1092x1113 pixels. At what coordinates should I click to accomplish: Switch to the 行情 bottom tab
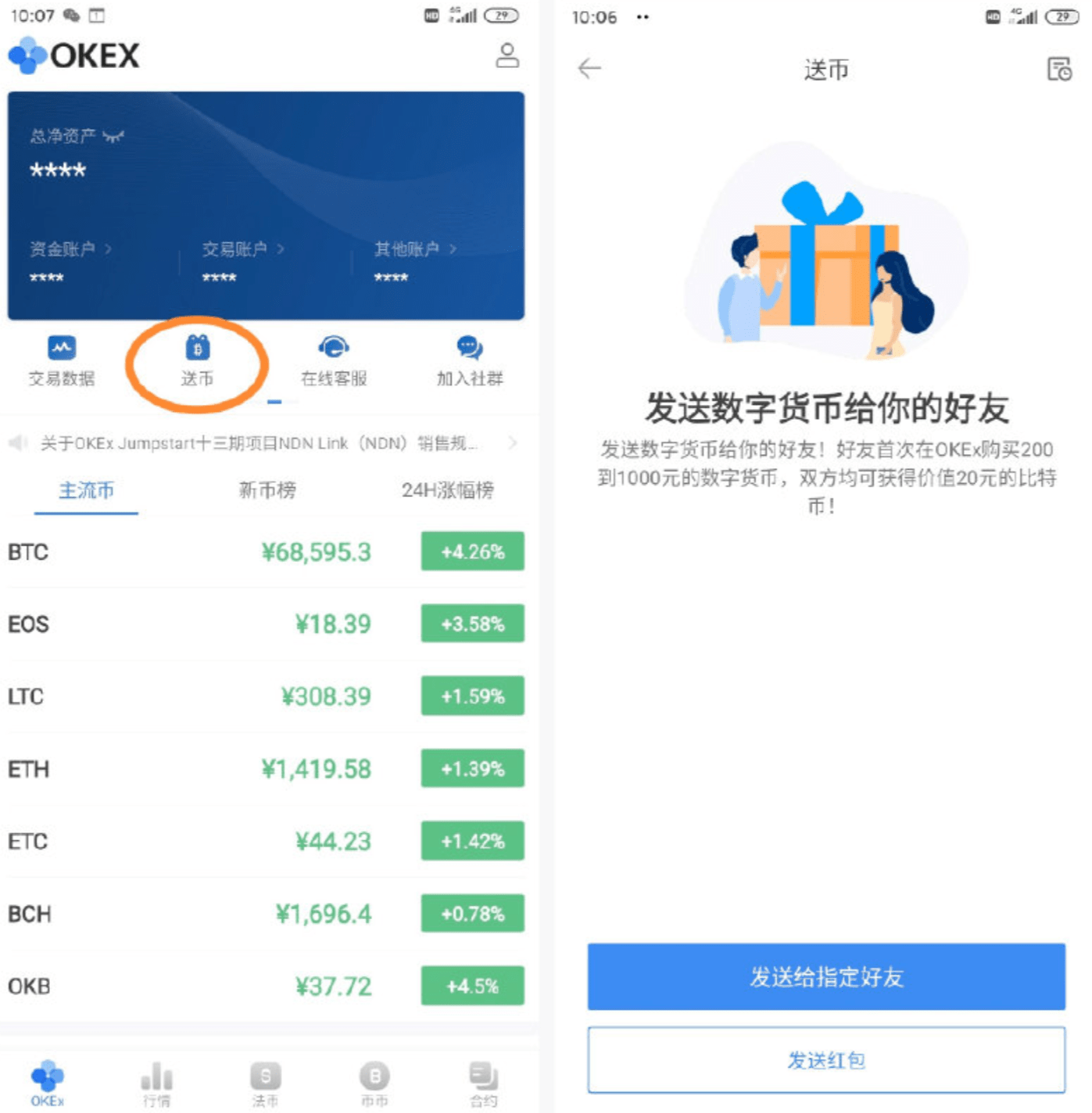(156, 1083)
